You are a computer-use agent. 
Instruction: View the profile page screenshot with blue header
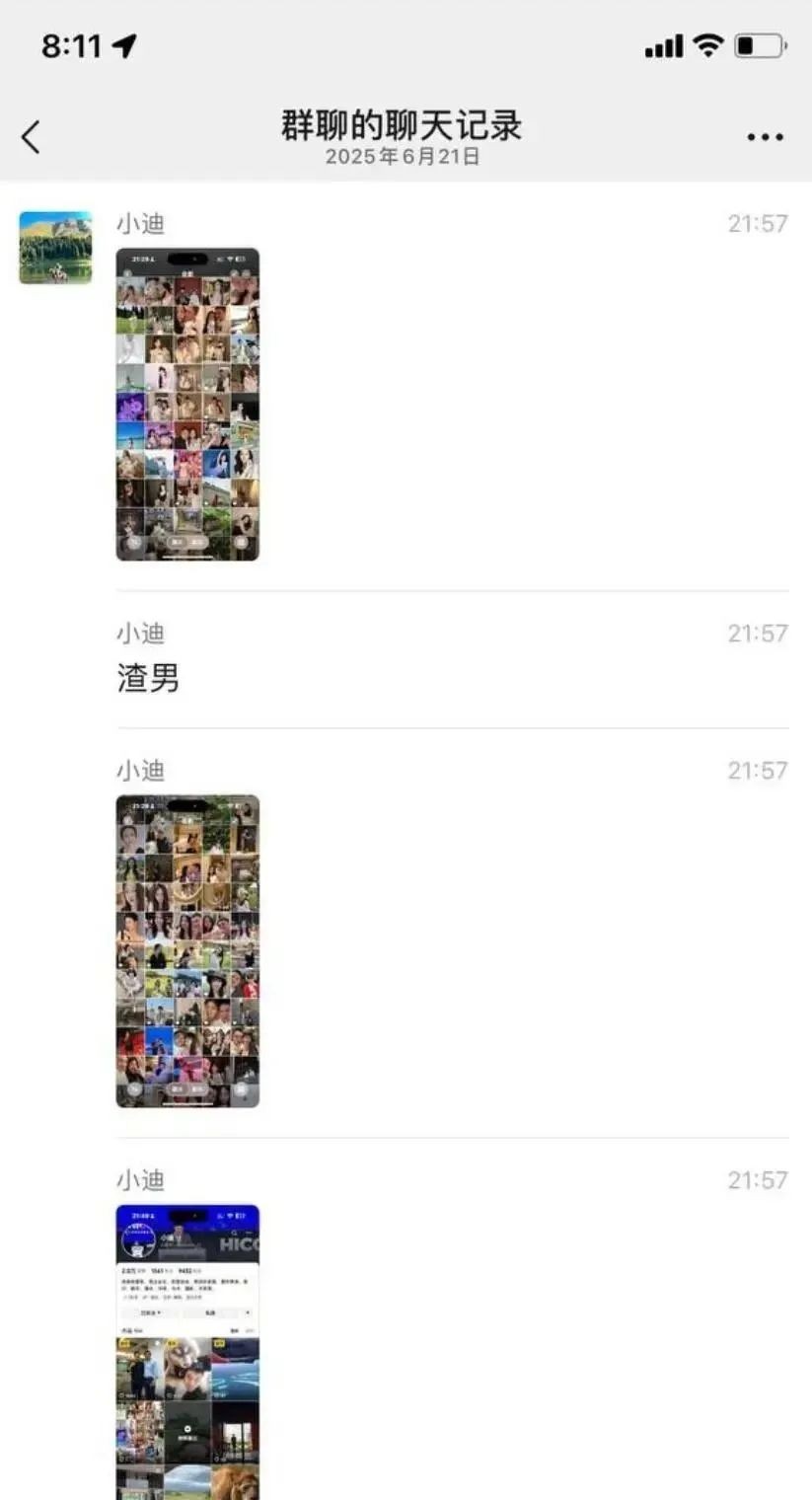(187, 1352)
